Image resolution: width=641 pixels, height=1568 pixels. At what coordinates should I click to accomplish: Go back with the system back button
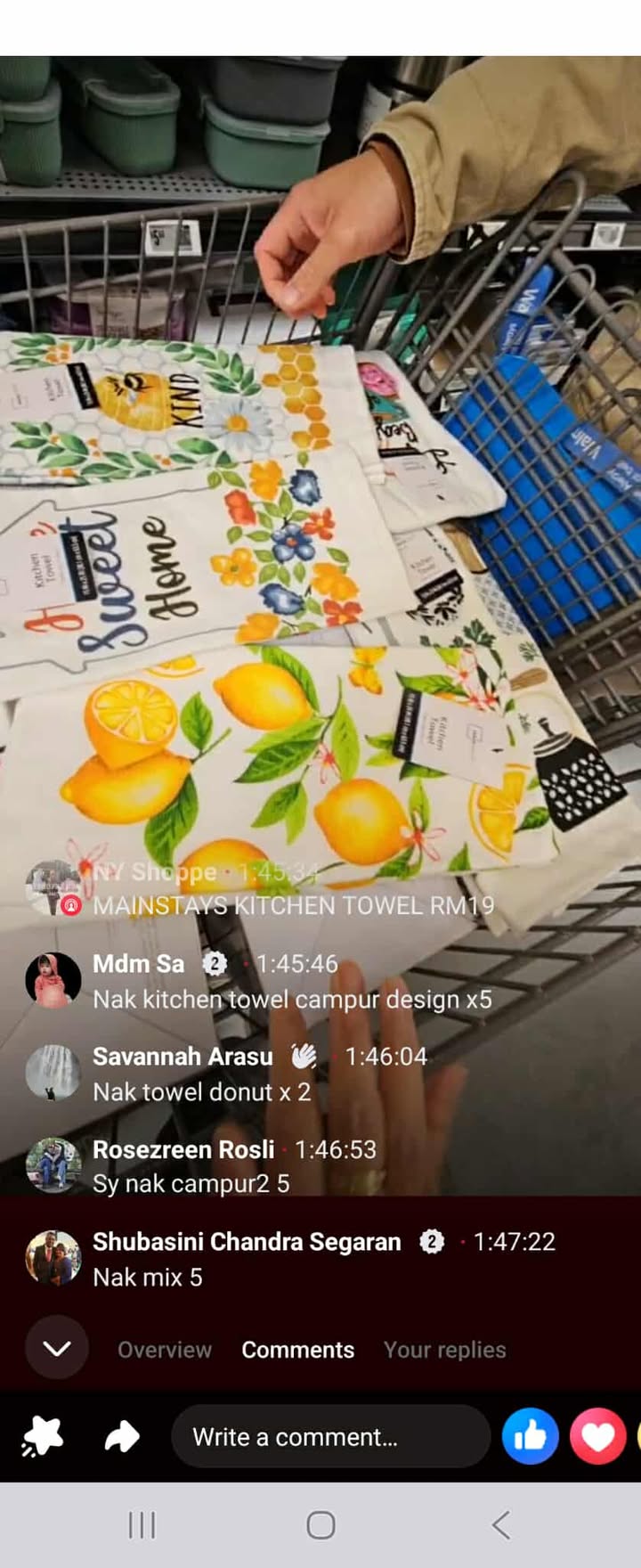pos(501,1525)
